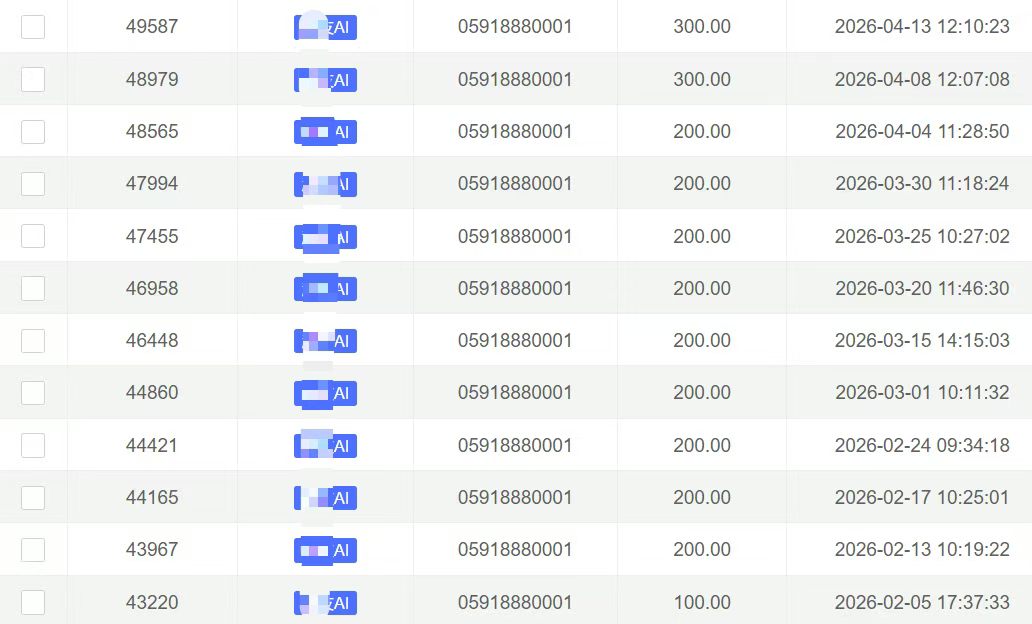Check the 44165 row checkbox
The height and width of the screenshot is (624, 1032).
33,497
